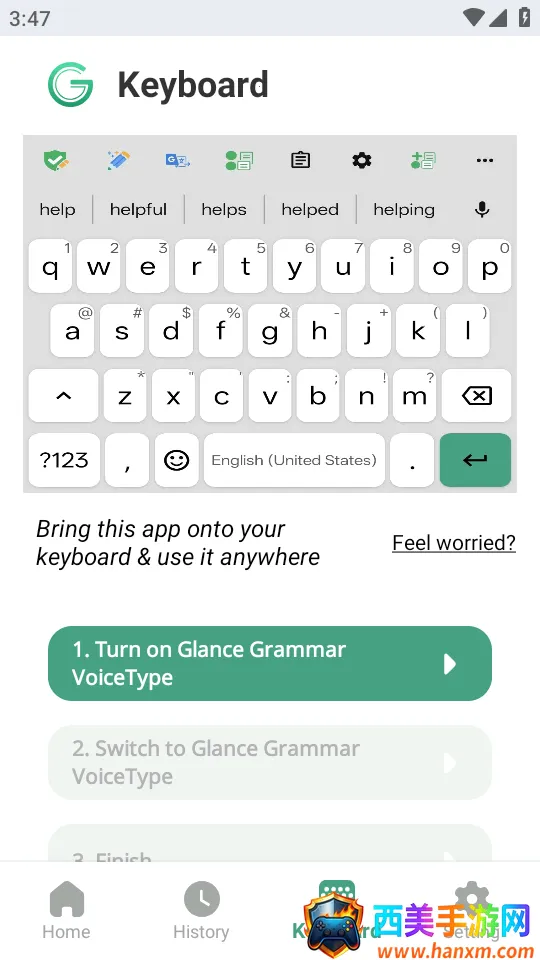Switch to the History tab
The width and height of the screenshot is (540, 960).
(x=201, y=910)
